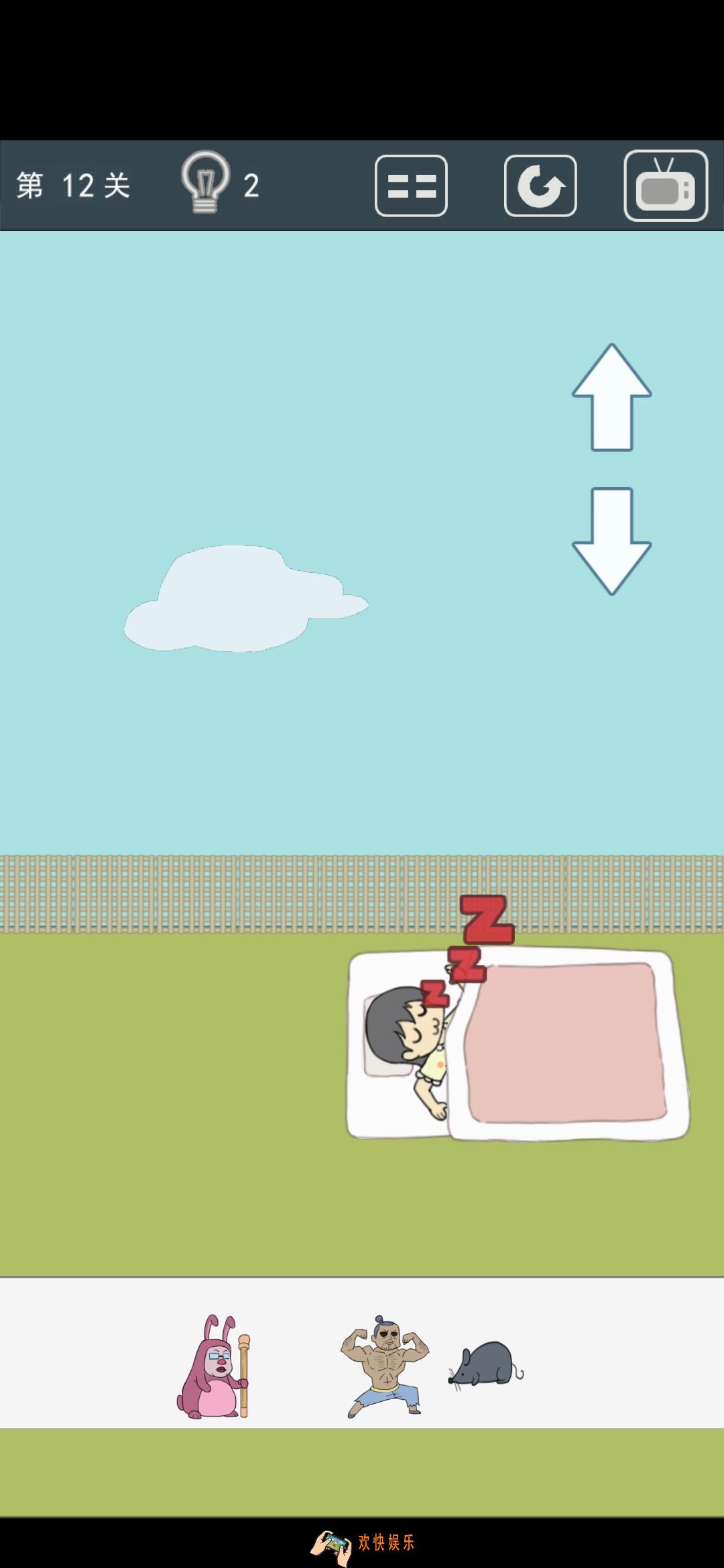Open the level menu button

[x=411, y=186]
